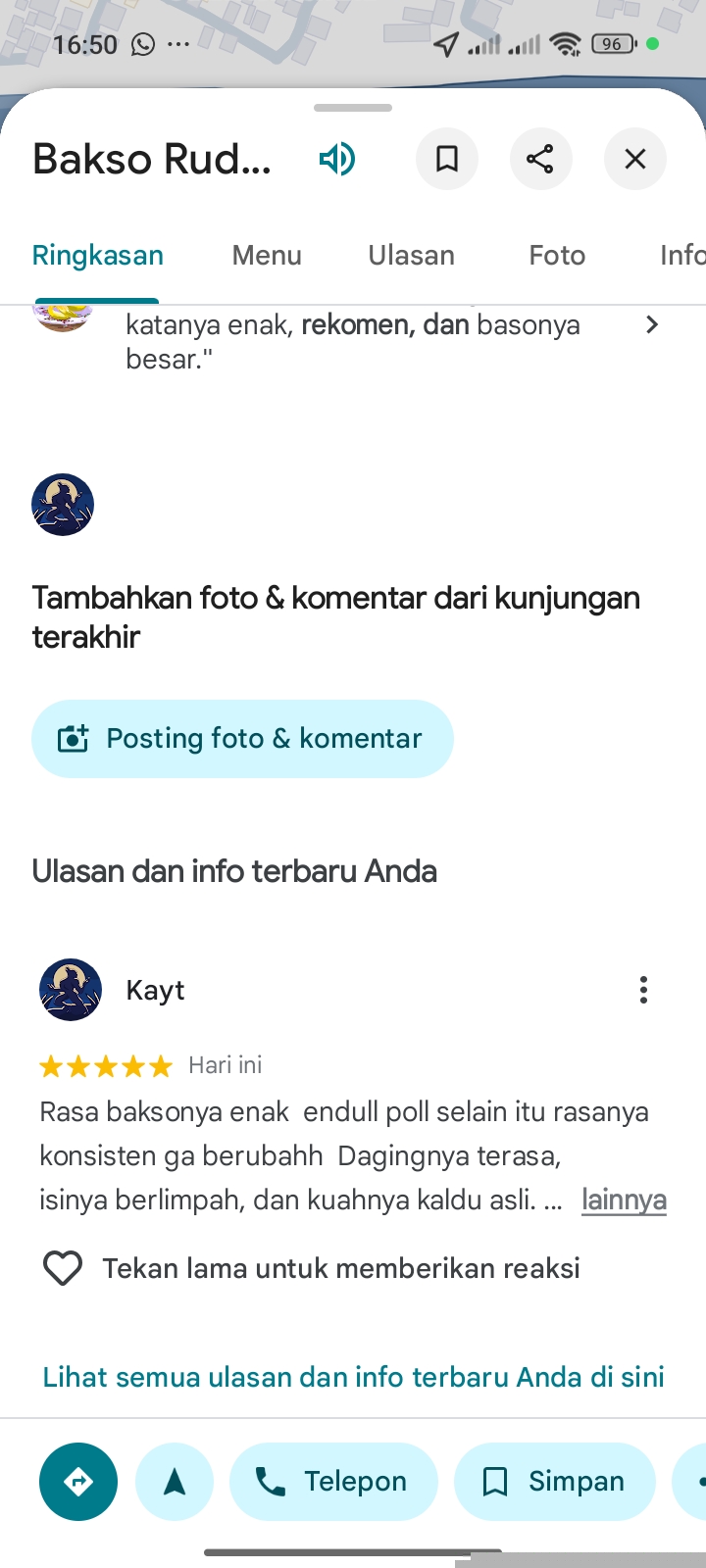The width and height of the screenshot is (706, 1568).
Task: Tap the Simpan chip
Action: coord(554,1482)
